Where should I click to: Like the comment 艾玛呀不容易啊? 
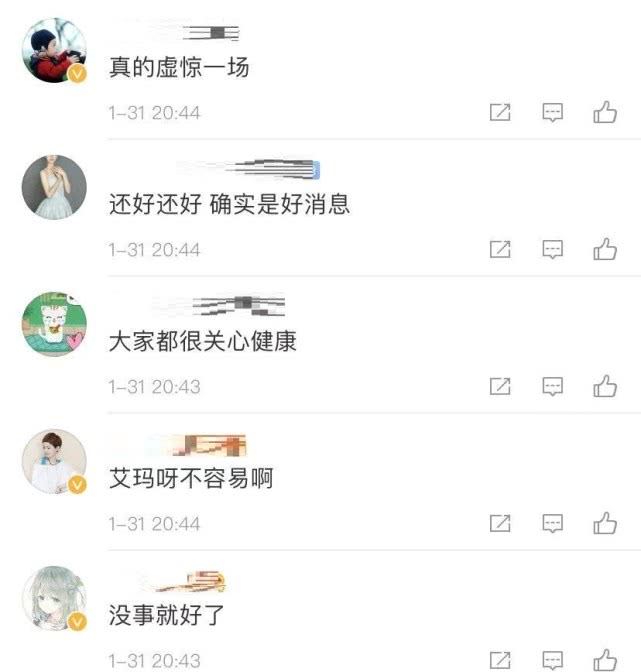click(x=605, y=523)
